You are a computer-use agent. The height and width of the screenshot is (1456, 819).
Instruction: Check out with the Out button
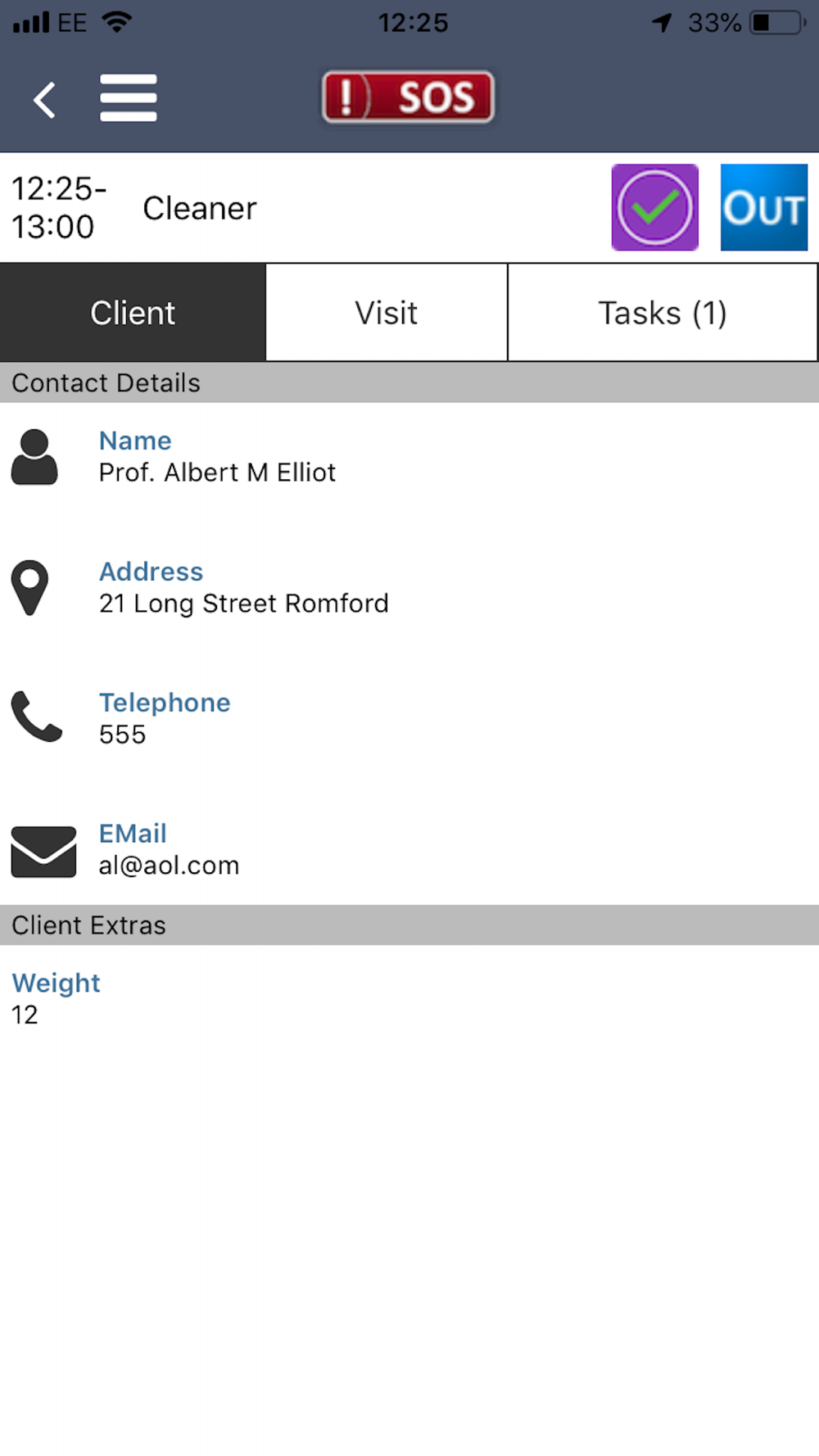point(763,207)
